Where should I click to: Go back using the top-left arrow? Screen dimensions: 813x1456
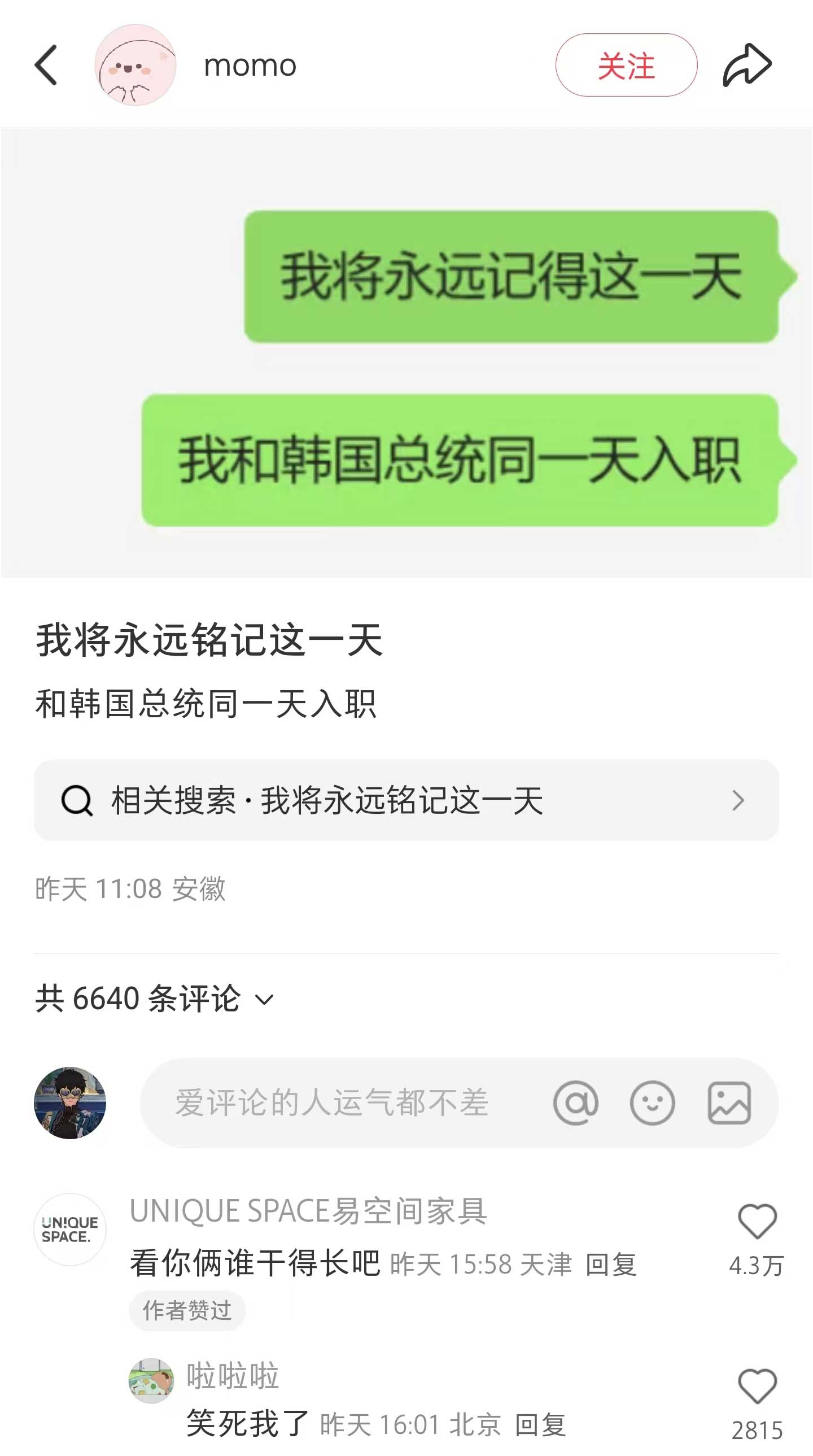click(x=46, y=65)
